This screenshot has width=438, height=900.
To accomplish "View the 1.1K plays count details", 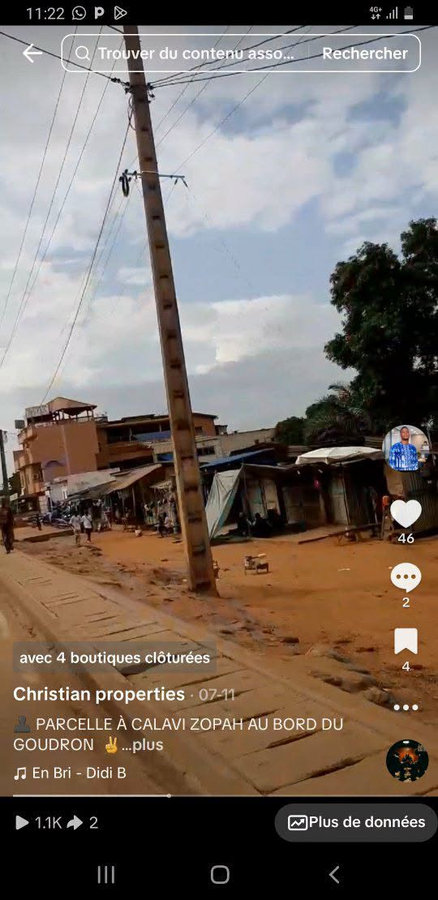I will [38, 823].
